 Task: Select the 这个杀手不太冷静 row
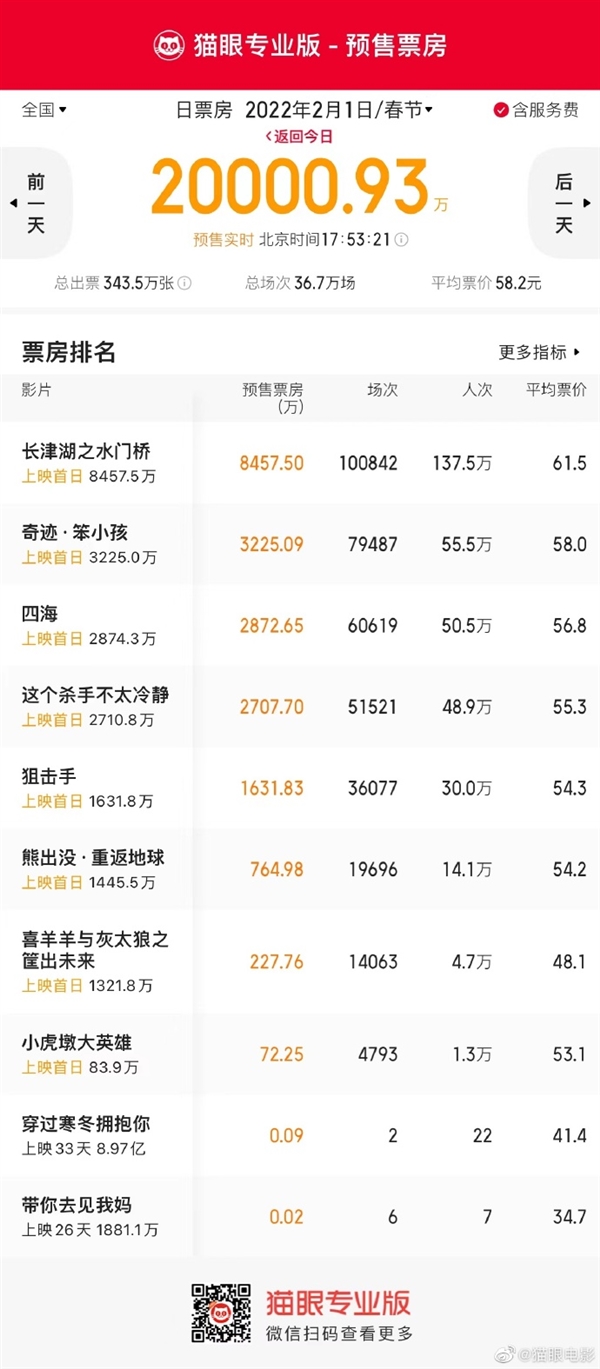tap(300, 707)
